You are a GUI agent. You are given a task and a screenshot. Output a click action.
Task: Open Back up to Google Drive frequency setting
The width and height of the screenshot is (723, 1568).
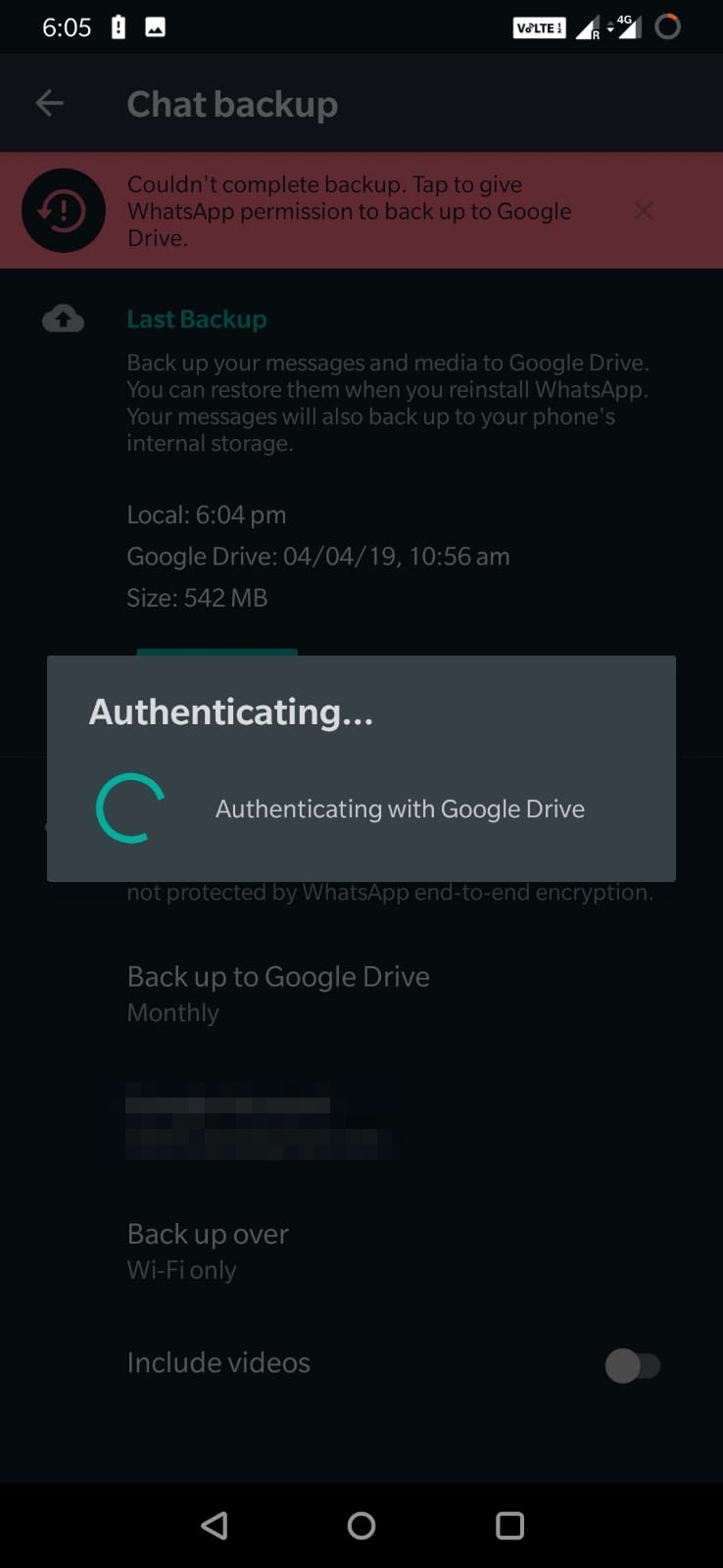pyautogui.click(x=361, y=994)
